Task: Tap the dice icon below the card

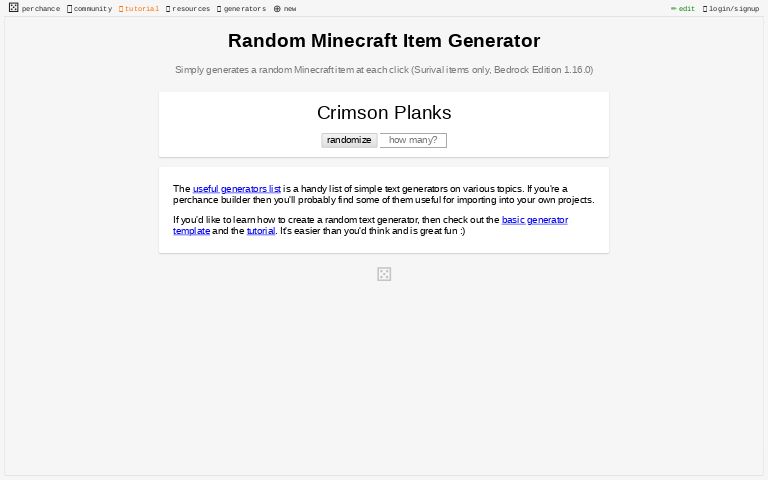Action: (384, 274)
